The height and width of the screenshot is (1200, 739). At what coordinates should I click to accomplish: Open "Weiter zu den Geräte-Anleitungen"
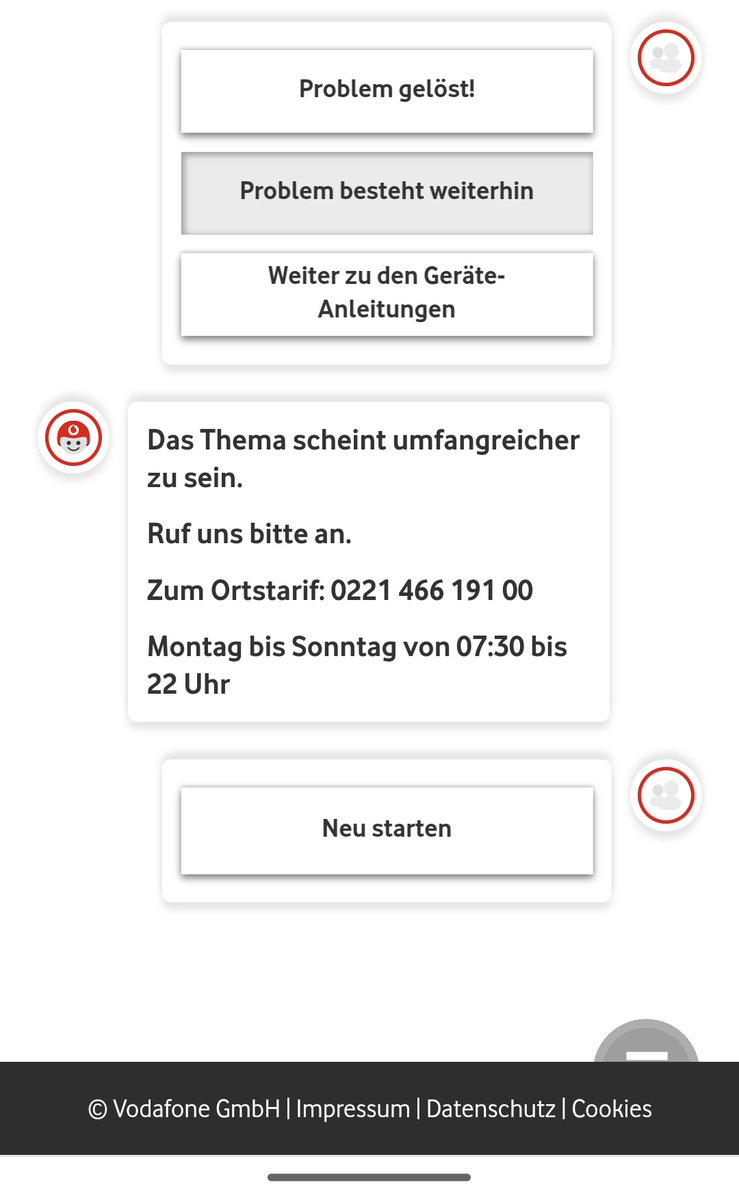386,293
